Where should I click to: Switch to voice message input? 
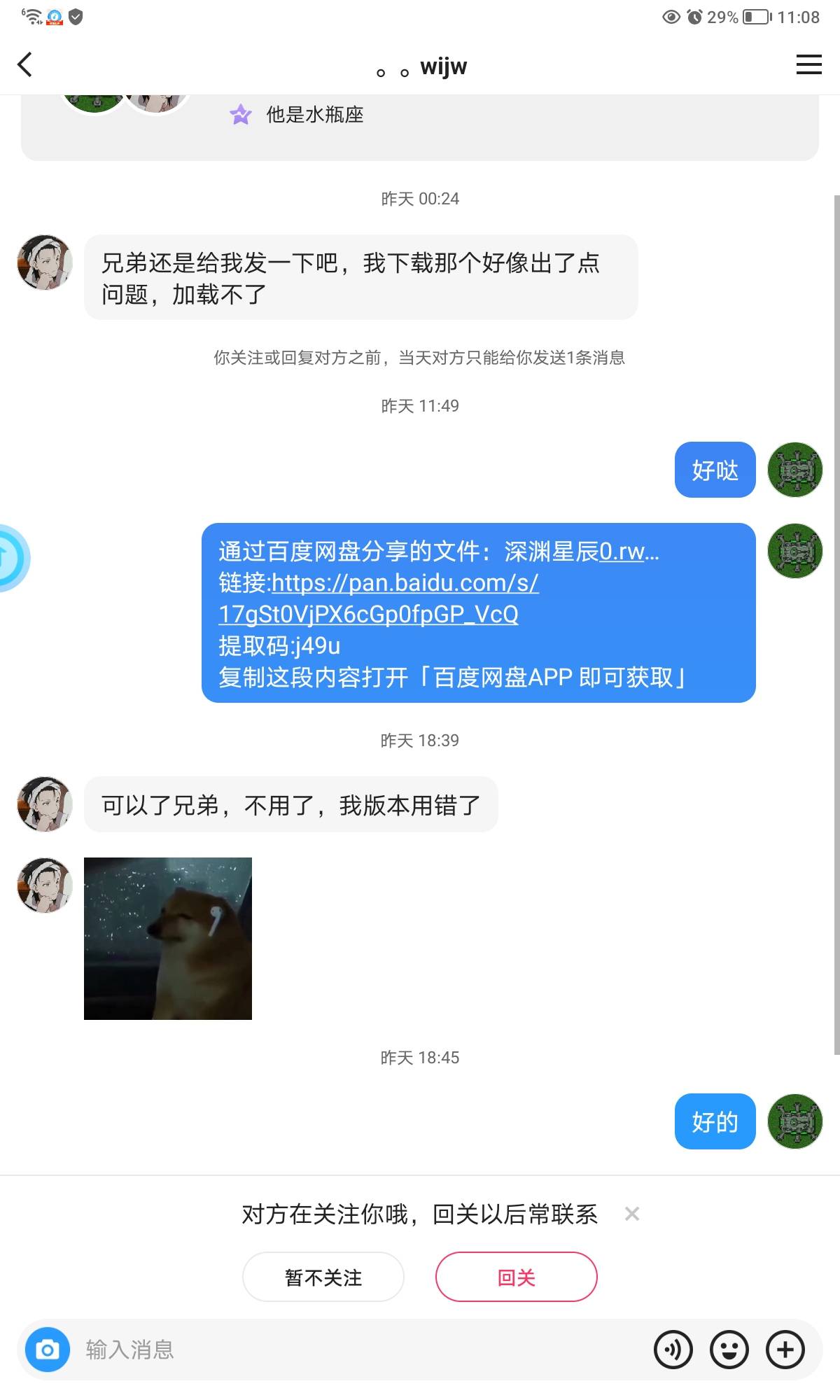[673, 1350]
